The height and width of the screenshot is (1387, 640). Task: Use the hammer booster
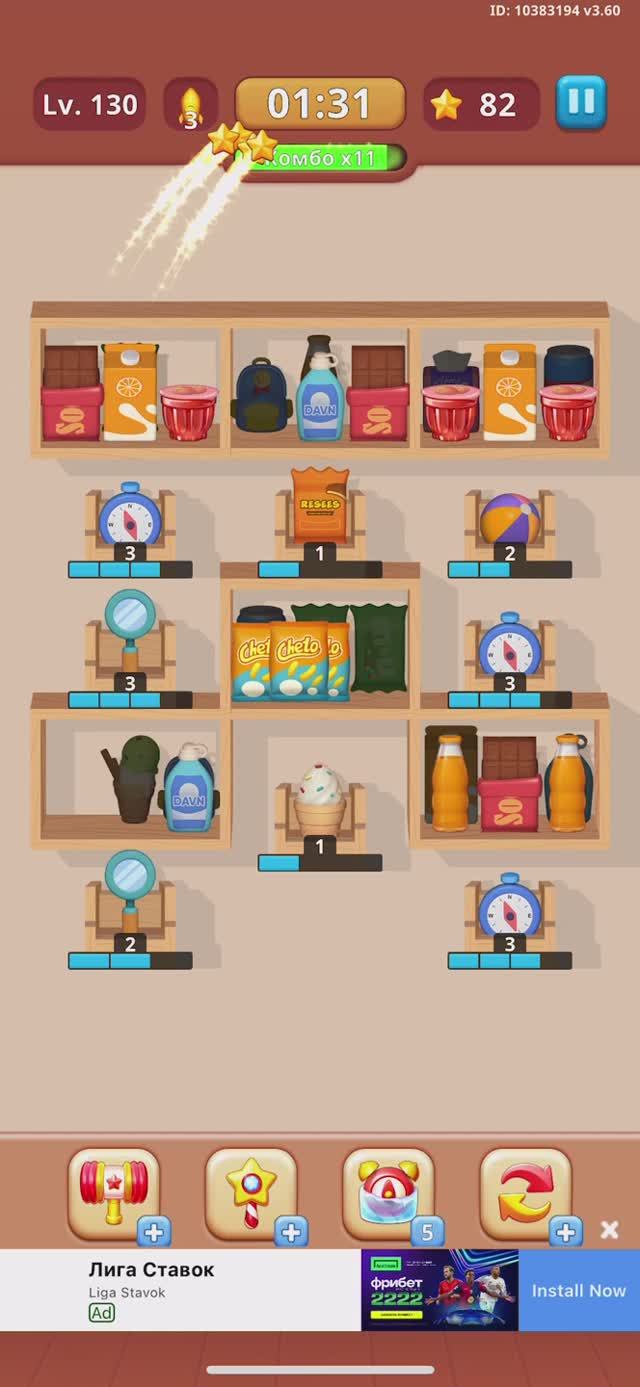pos(113,1193)
